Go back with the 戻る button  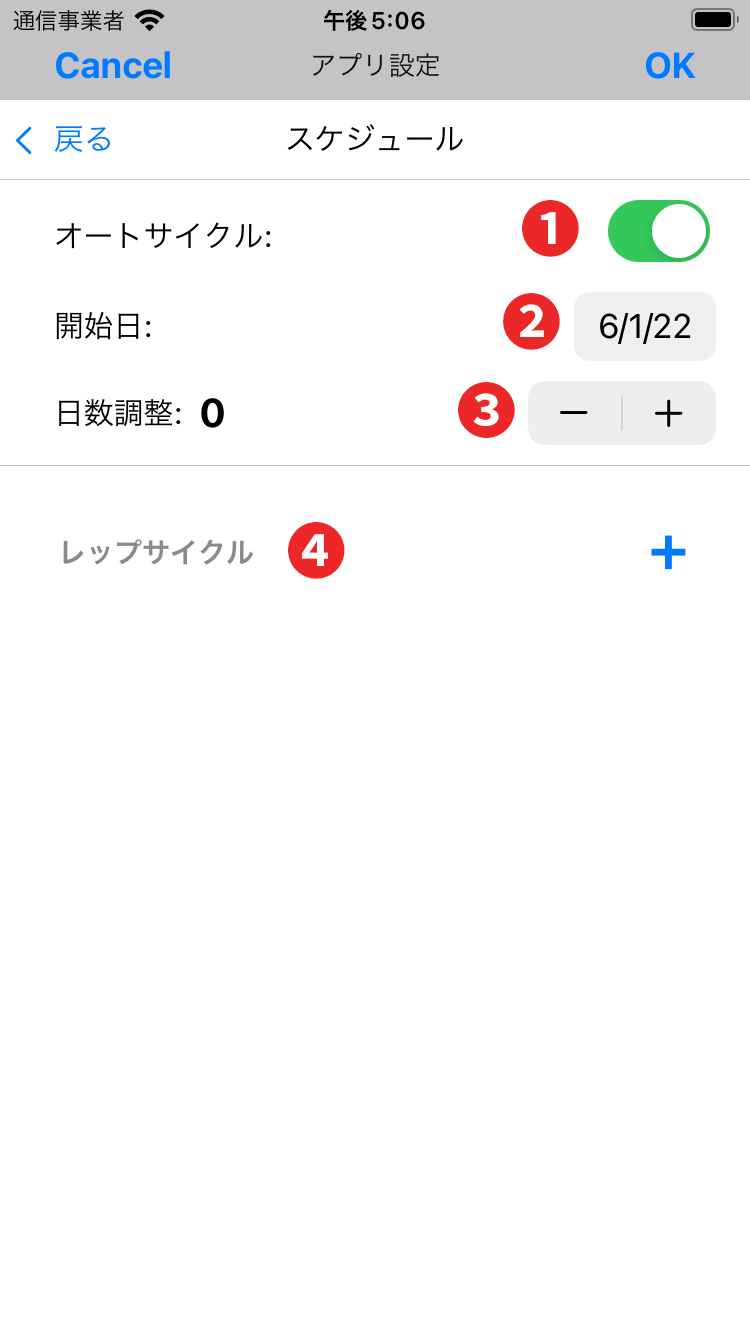point(66,139)
